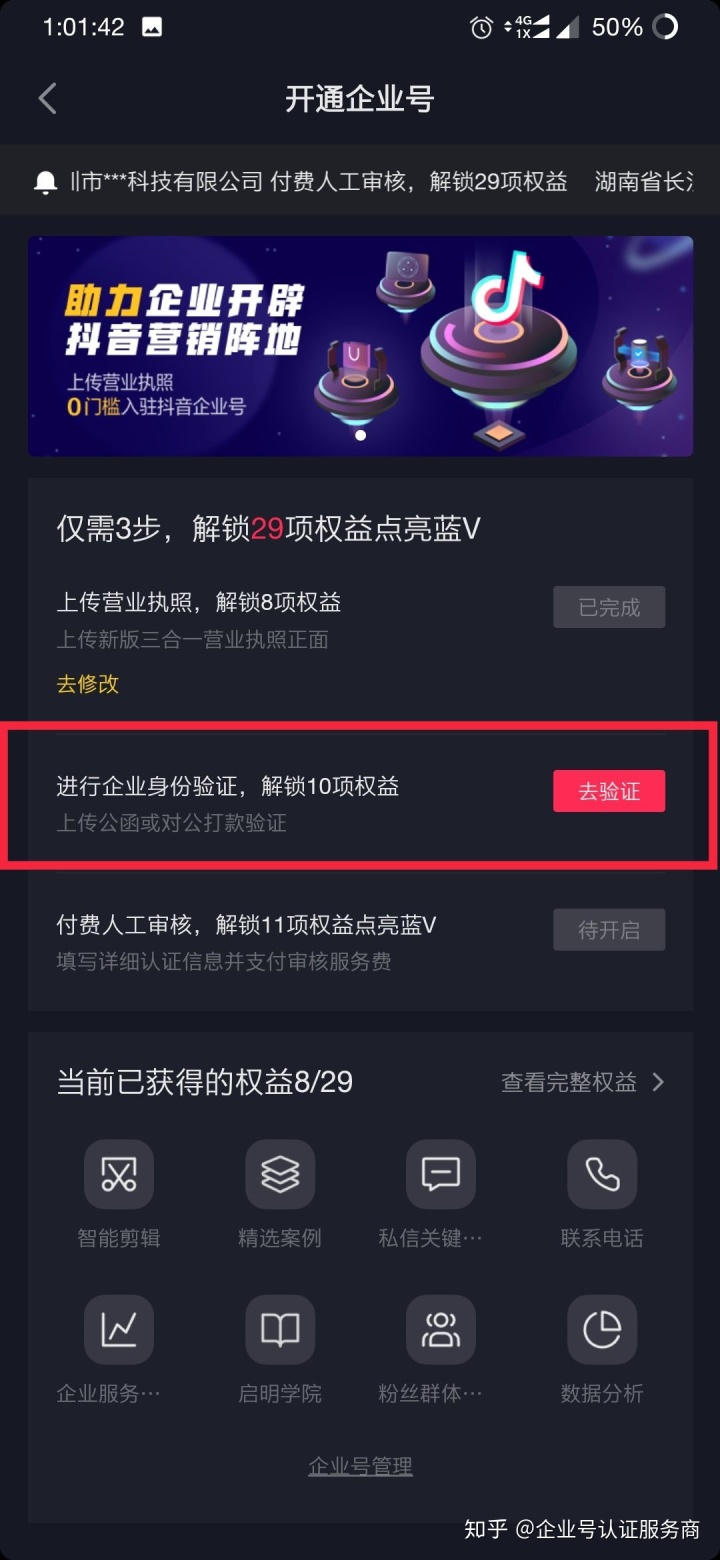Tap 去修改 to edit business license
The height and width of the screenshot is (1560, 720).
point(88,684)
